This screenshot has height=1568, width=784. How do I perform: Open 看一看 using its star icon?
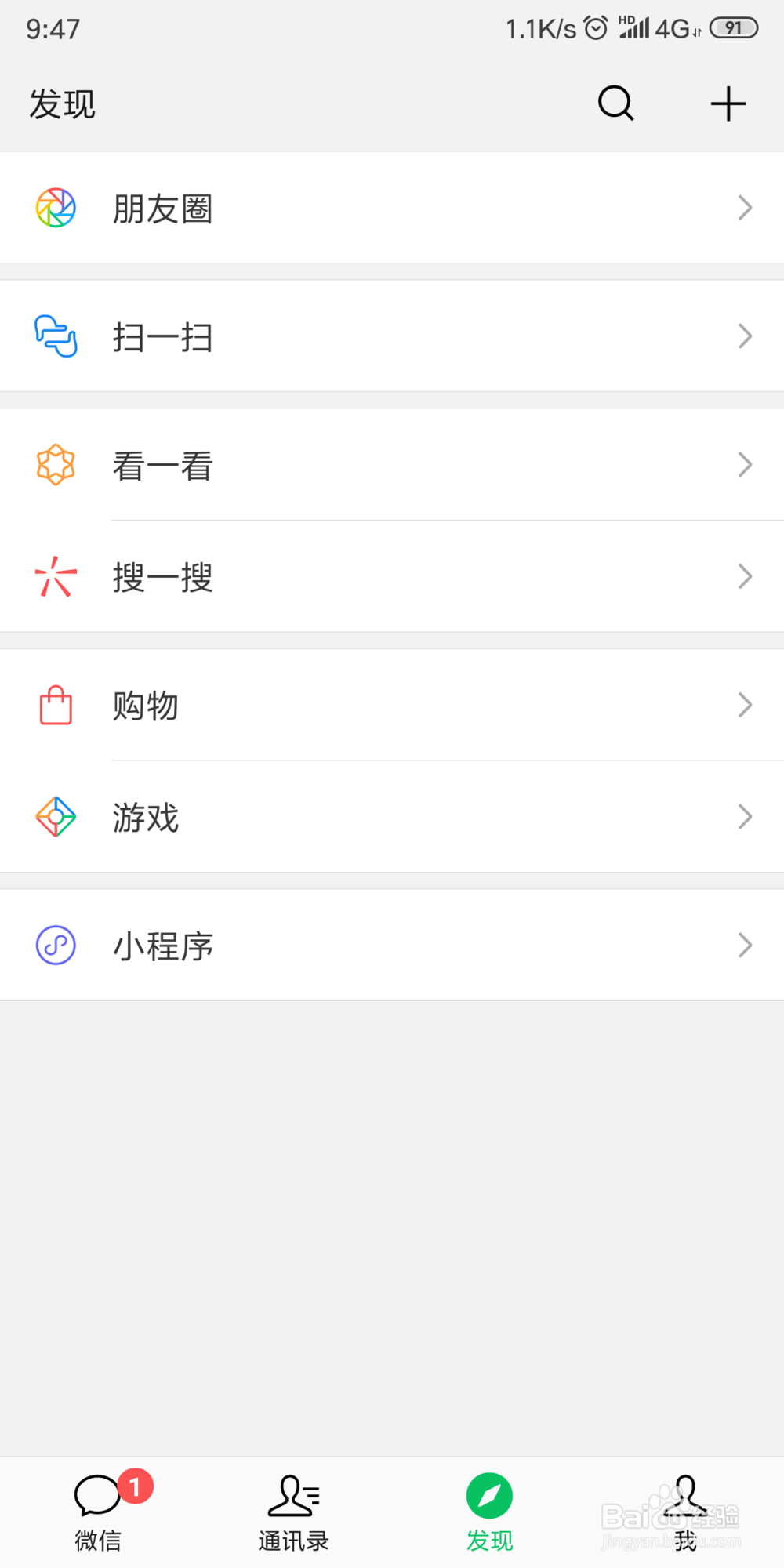[x=55, y=464]
